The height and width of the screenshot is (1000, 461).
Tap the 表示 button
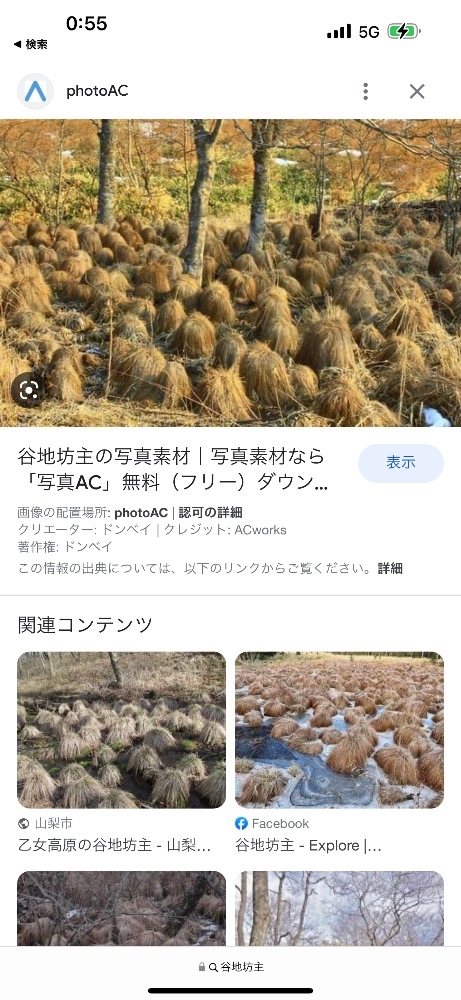click(x=400, y=463)
